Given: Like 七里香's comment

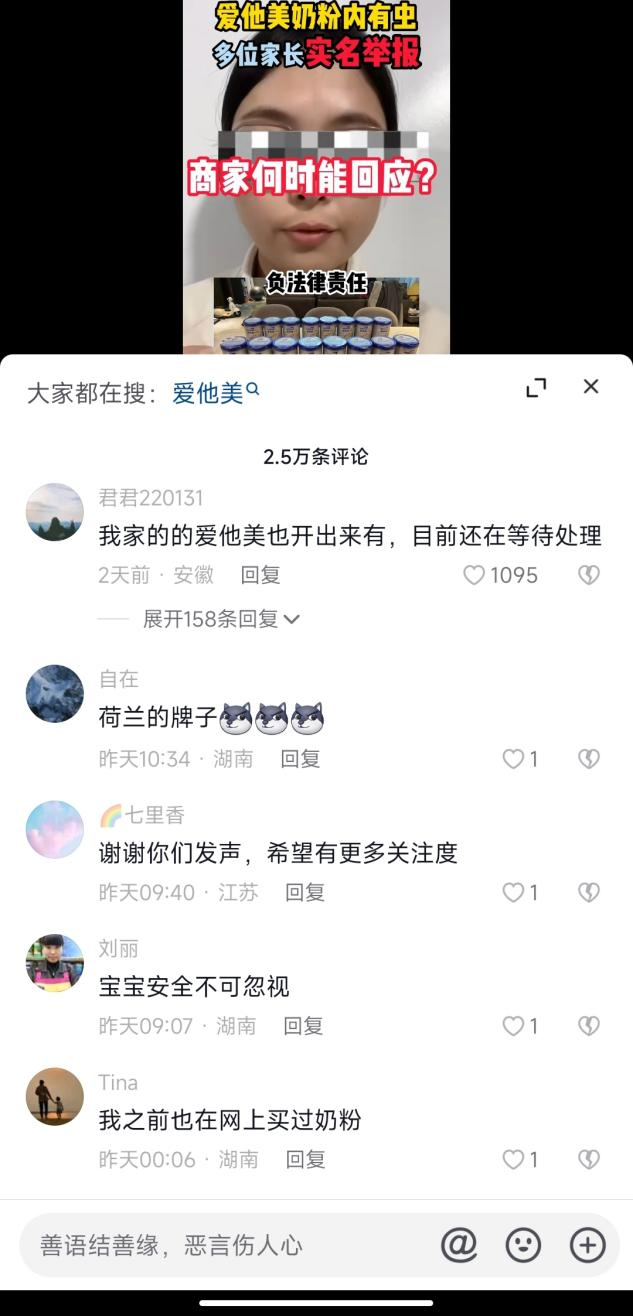Looking at the screenshot, I should (x=513, y=892).
